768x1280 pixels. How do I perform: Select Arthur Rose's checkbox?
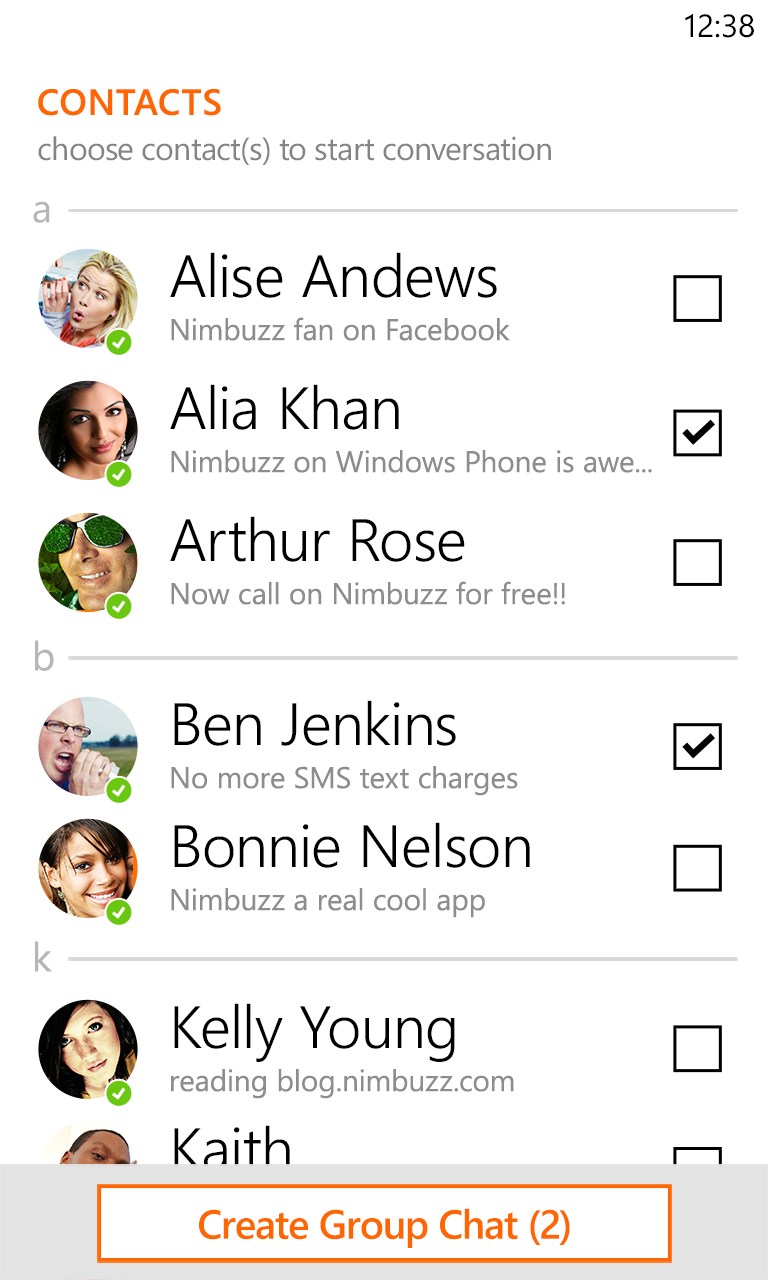click(697, 562)
